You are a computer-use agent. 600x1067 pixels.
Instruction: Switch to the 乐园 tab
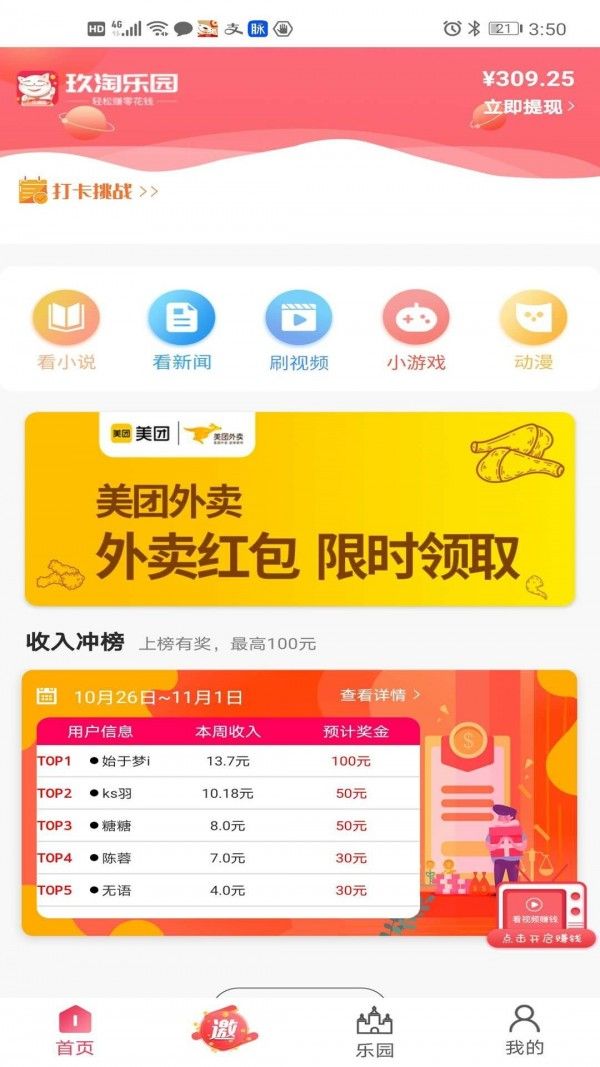point(375,1031)
